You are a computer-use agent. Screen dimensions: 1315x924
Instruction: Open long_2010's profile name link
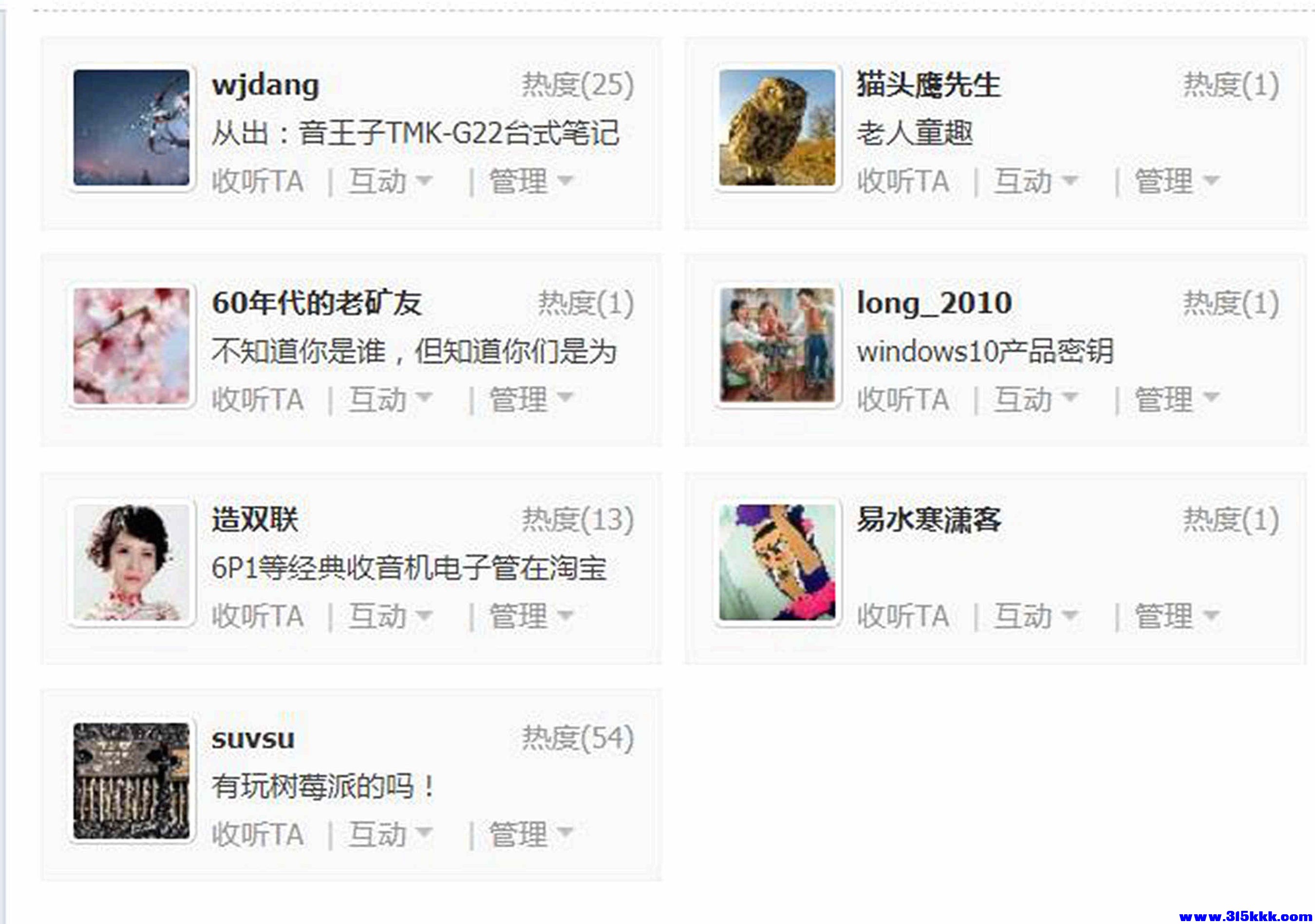coord(934,303)
